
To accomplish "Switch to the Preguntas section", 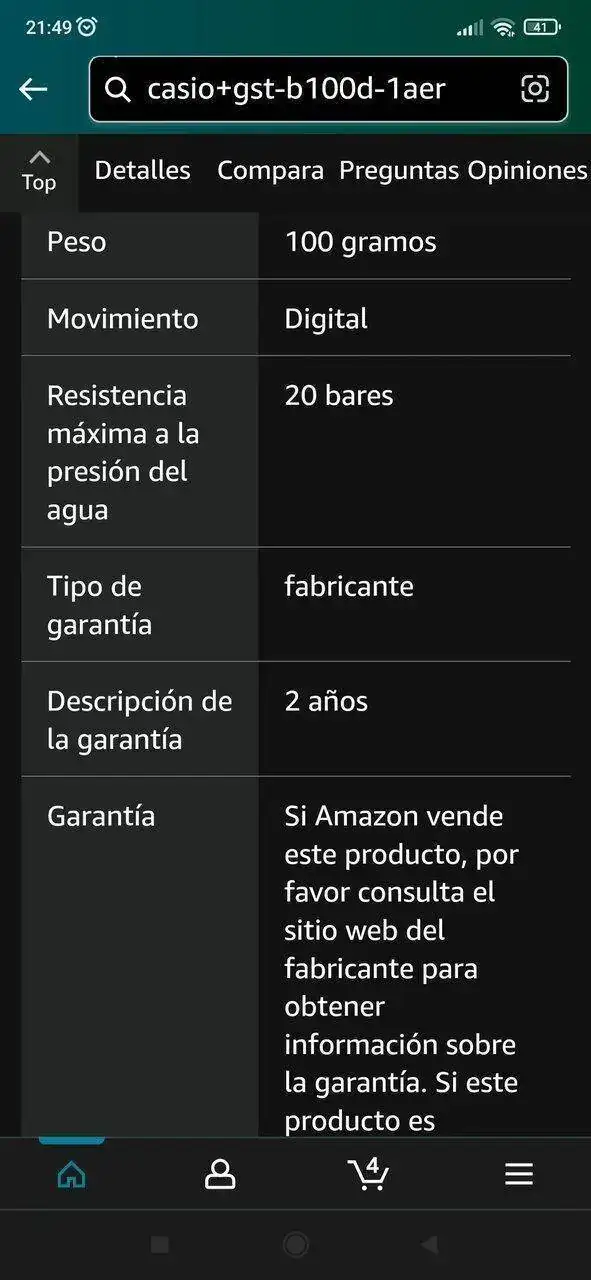I will tap(399, 171).
